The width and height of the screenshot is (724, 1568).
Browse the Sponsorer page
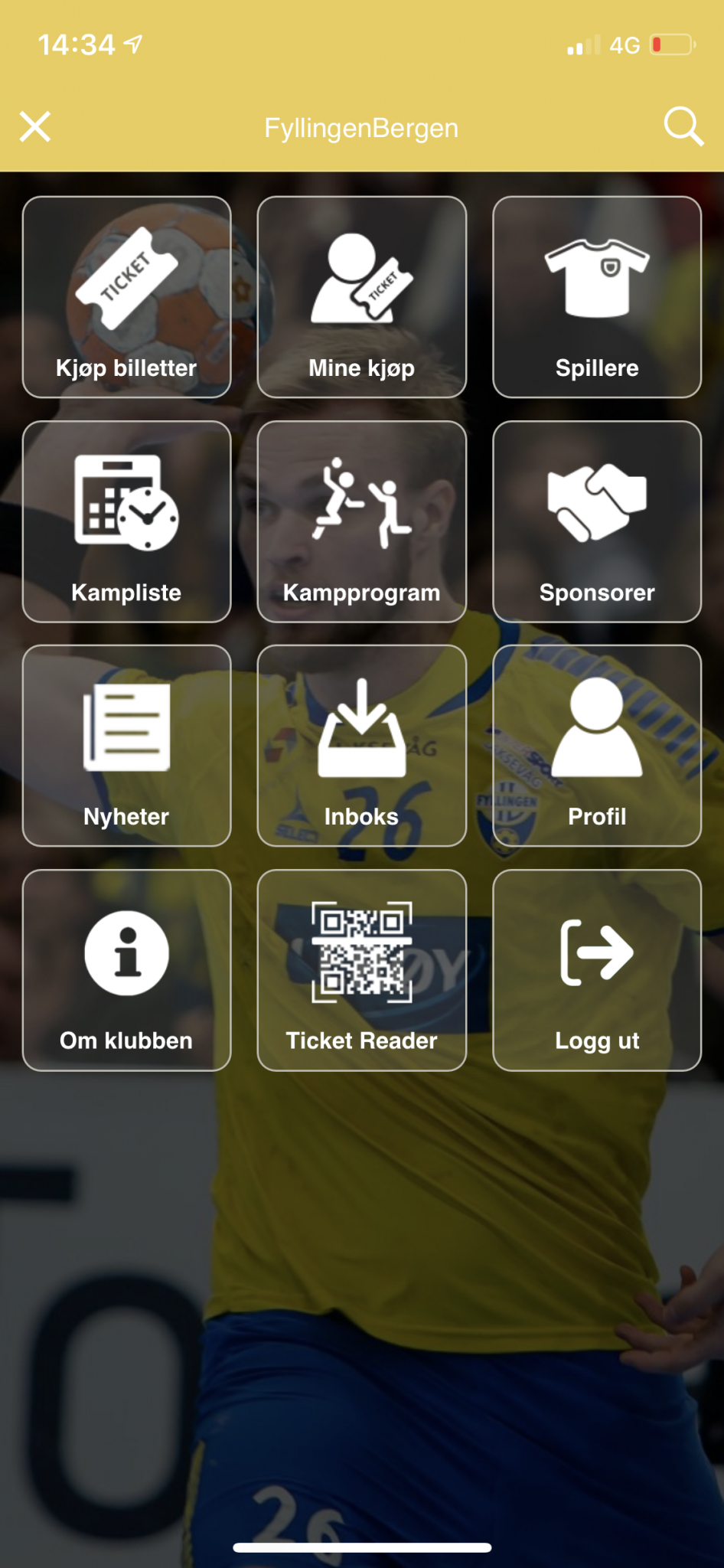pyautogui.click(x=597, y=521)
